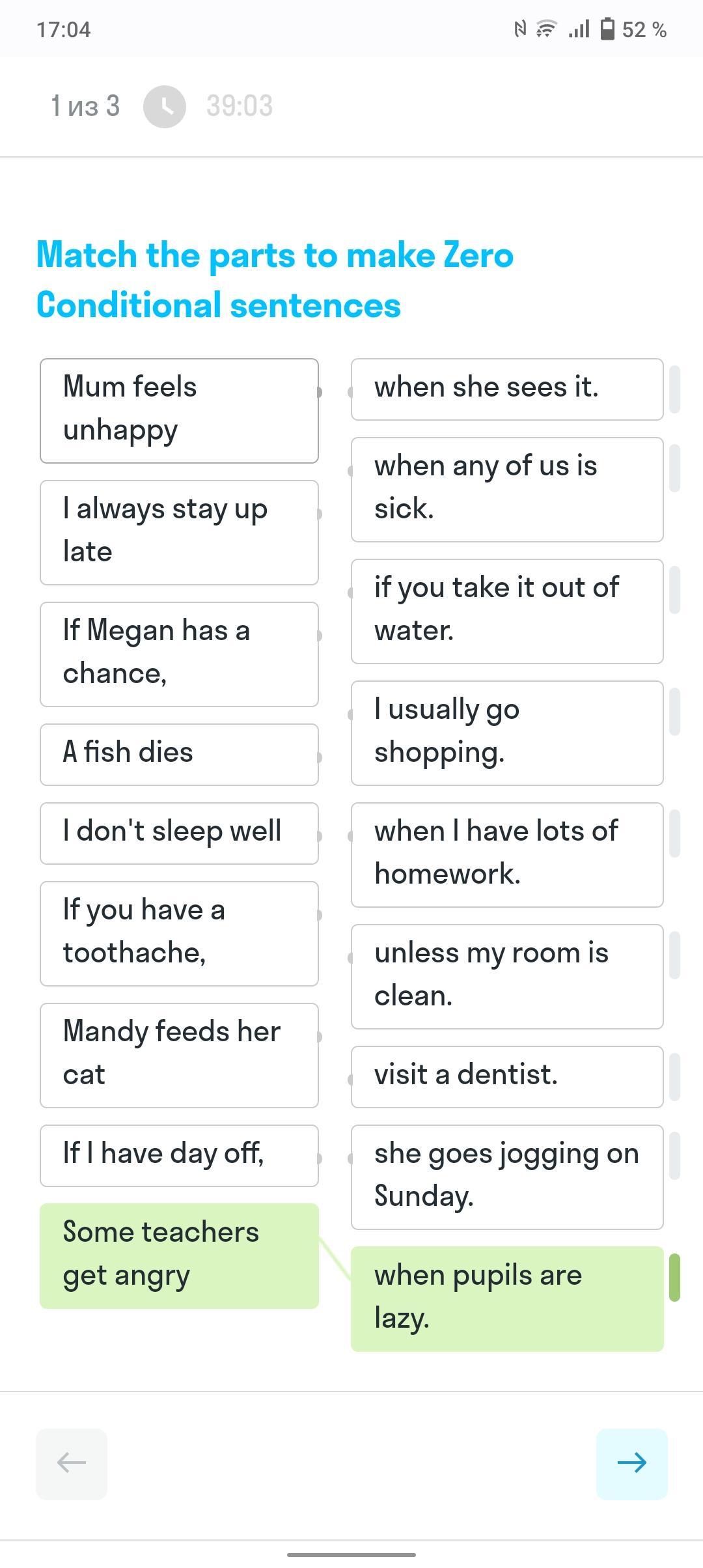Tap the matched 'when pupils are lazy.' card

(507, 1298)
